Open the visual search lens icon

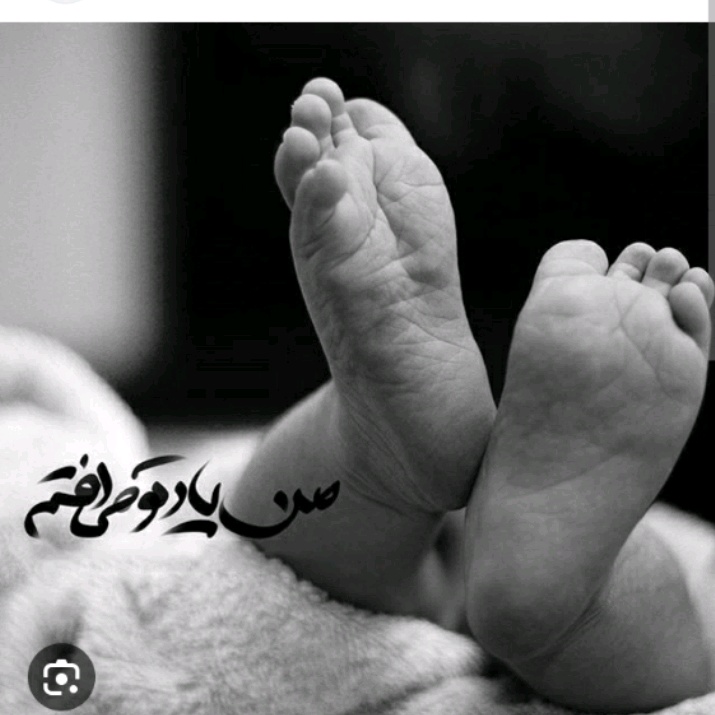pos(61,676)
